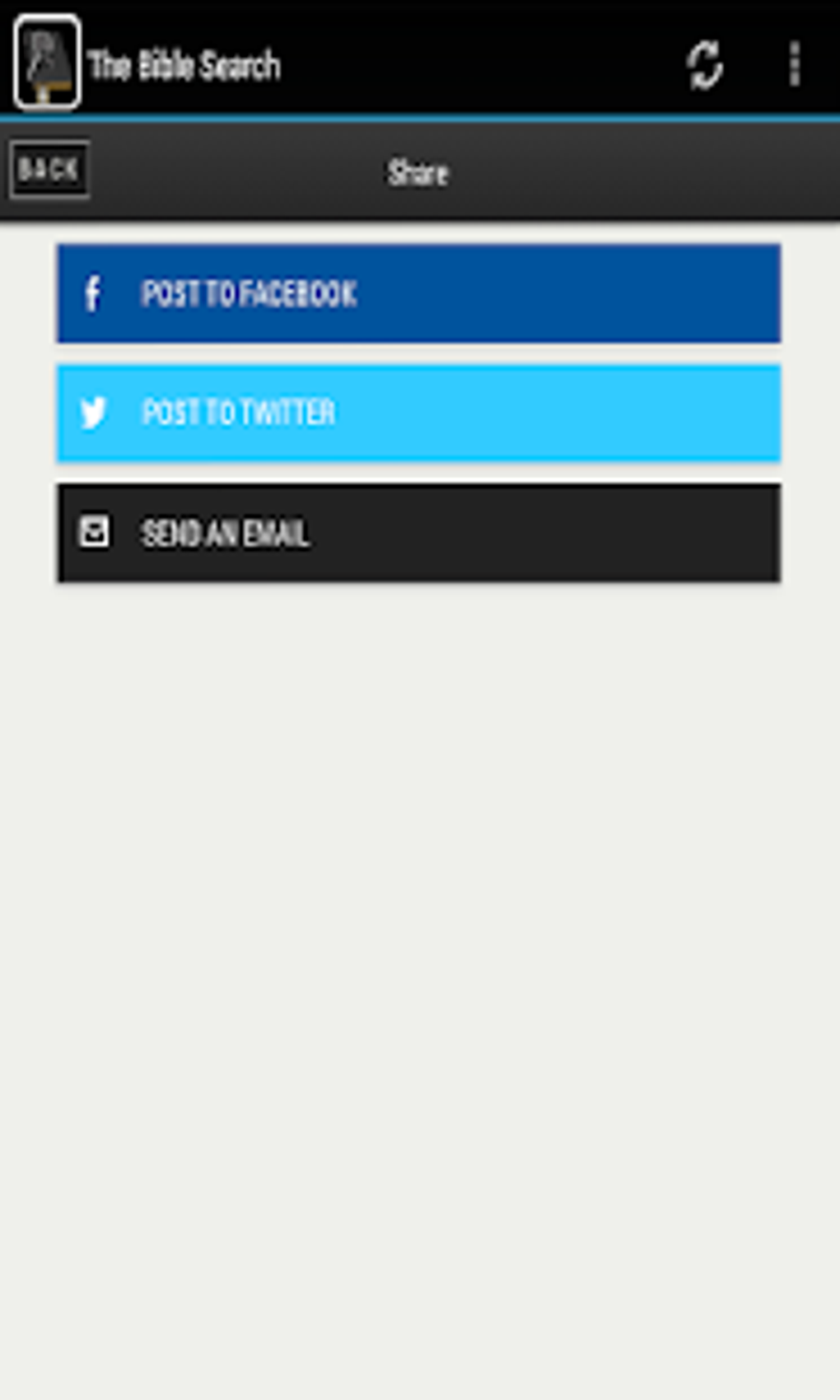Share via Post to Facebook
Image resolution: width=840 pixels, height=1400 pixels.
pos(418,293)
